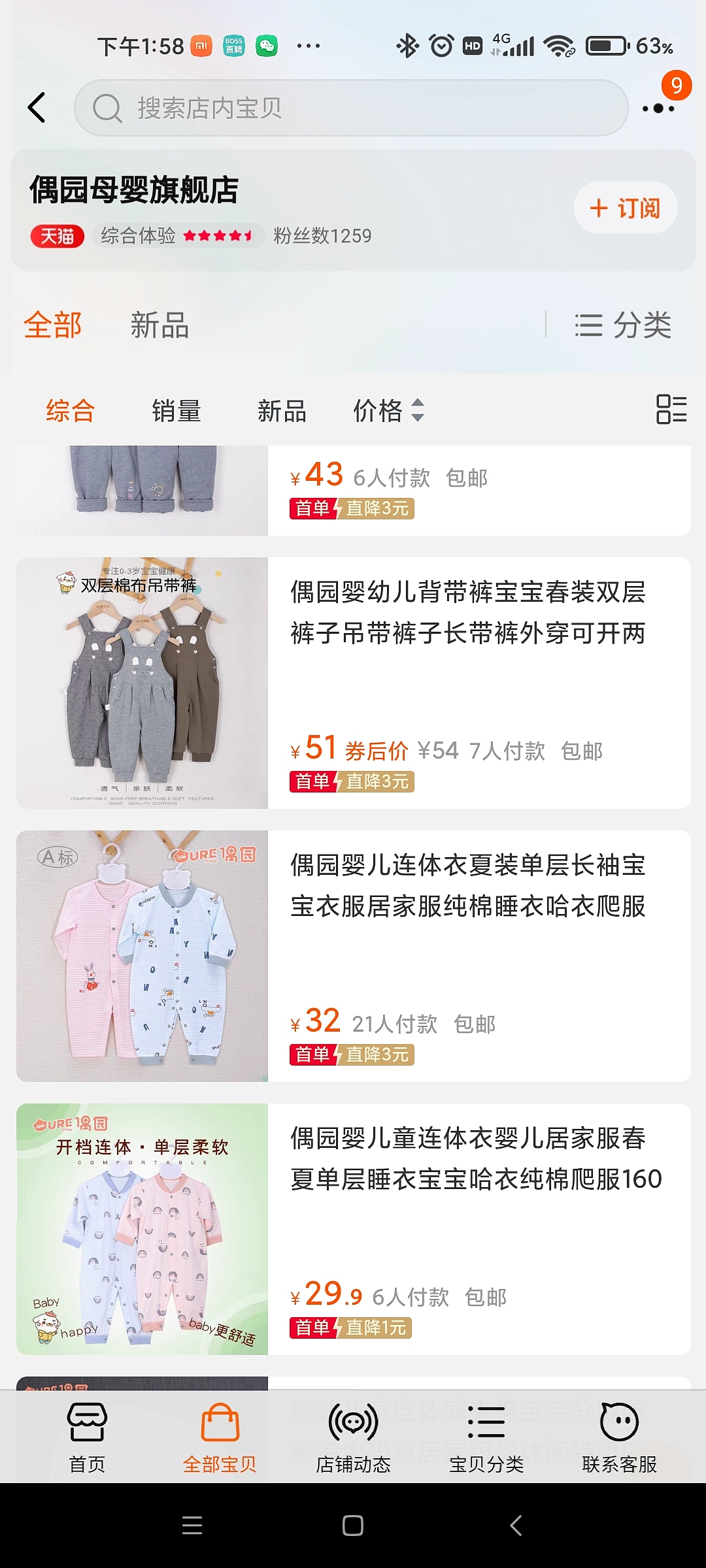Tap the 订阅 subscribe button
Viewport: 706px width, 1568px height.
pos(624,208)
